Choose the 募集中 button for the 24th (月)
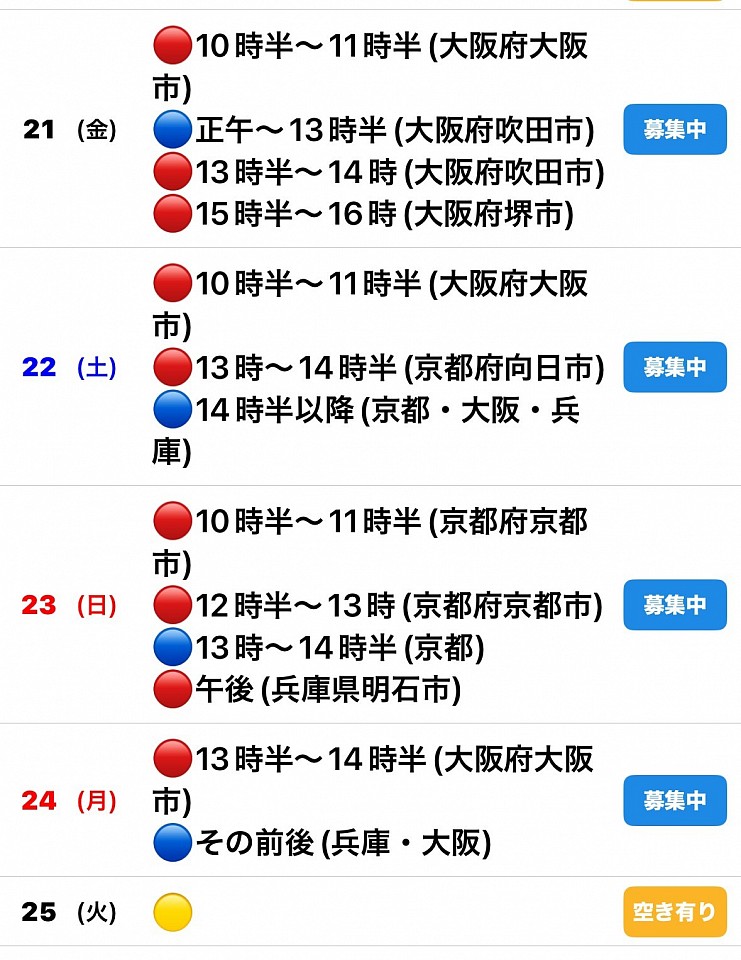 click(675, 800)
